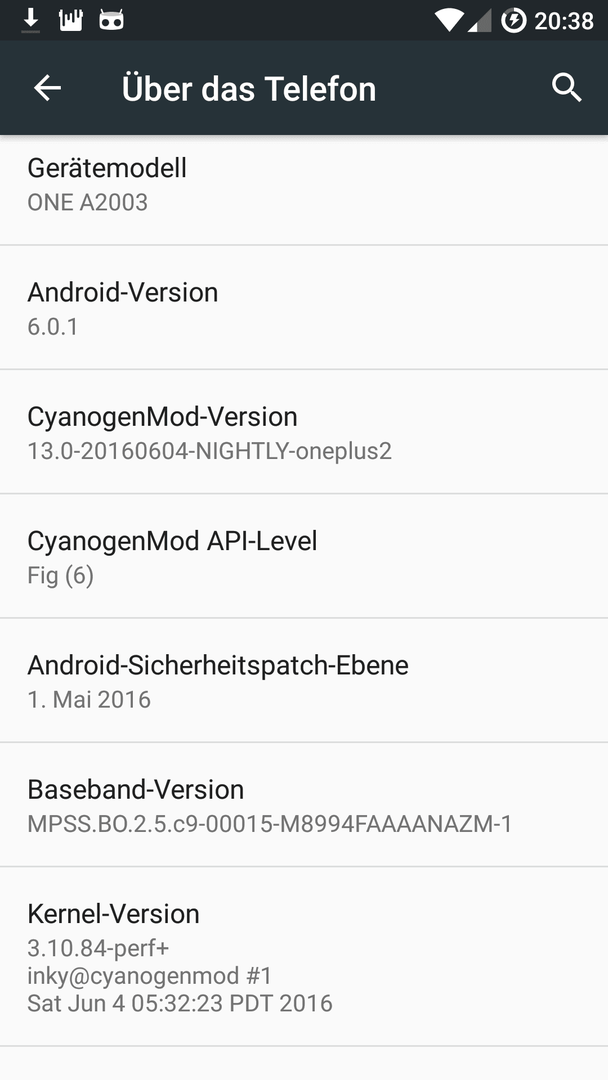Open the settings search icon
The width and height of the screenshot is (608, 1080).
[x=567, y=88]
